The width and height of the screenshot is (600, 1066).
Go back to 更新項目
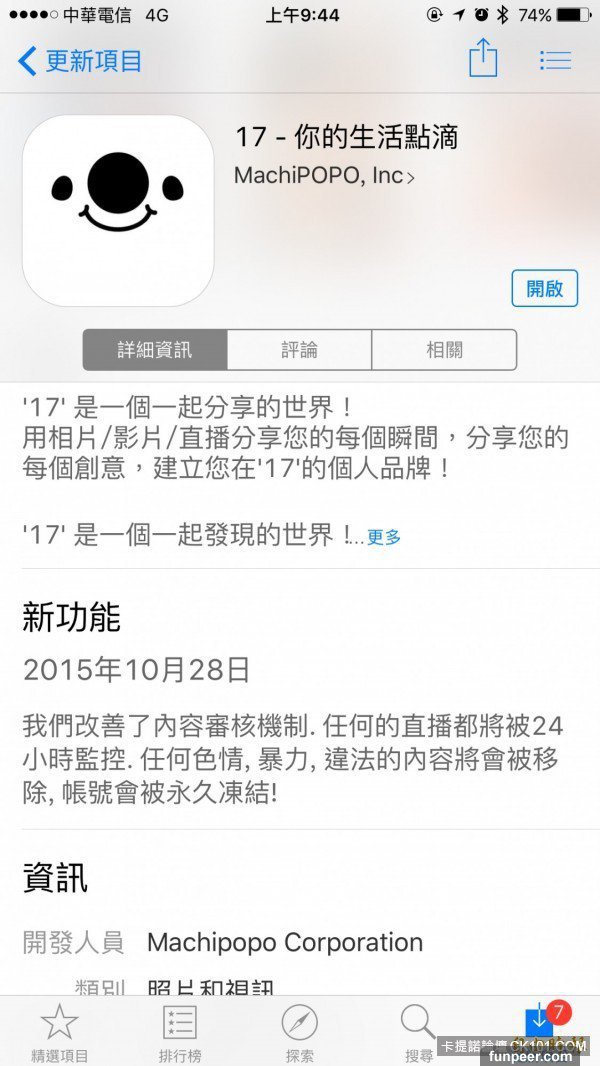pyautogui.click(x=80, y=60)
